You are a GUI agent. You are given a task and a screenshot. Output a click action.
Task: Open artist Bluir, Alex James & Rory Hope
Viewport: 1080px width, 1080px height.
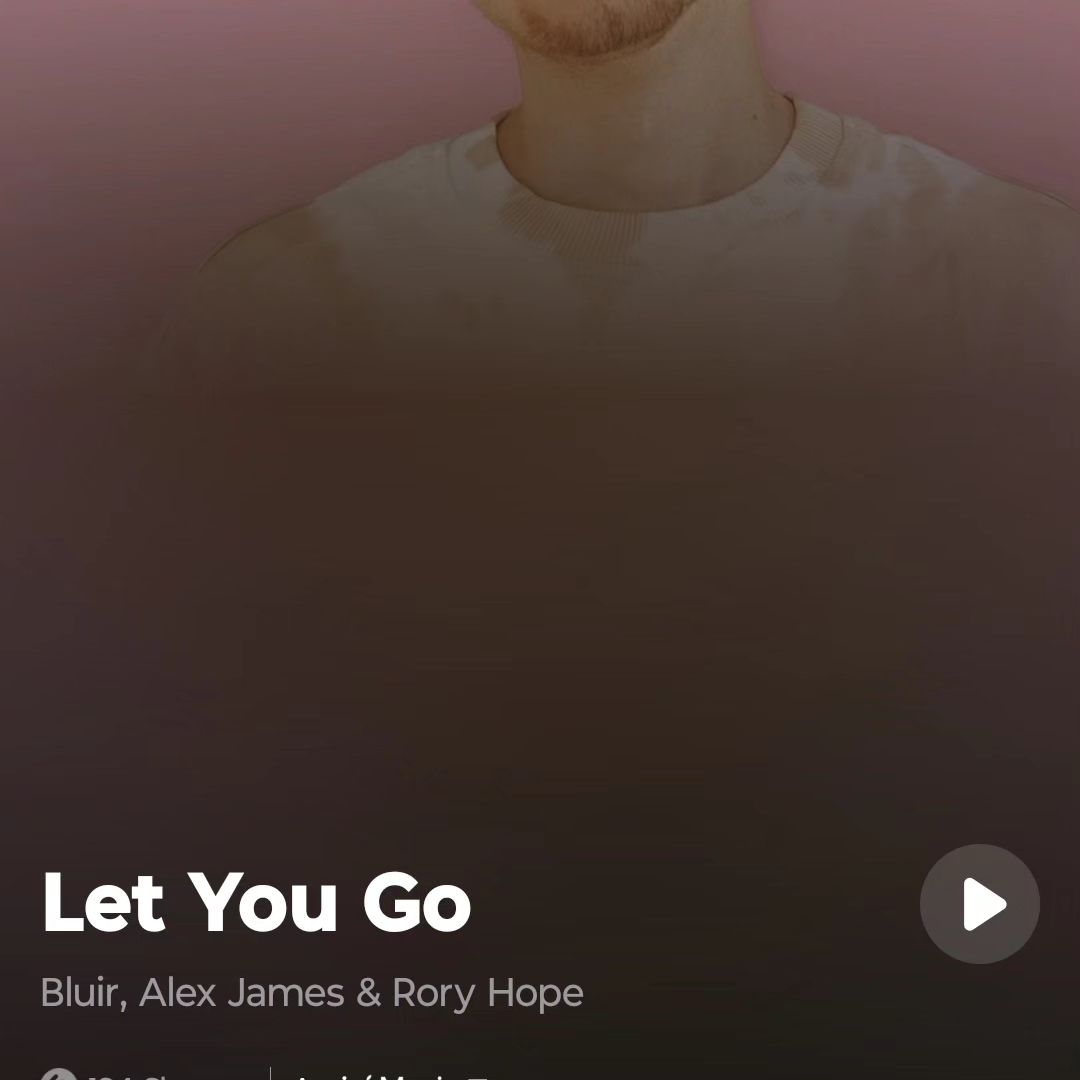coord(311,993)
